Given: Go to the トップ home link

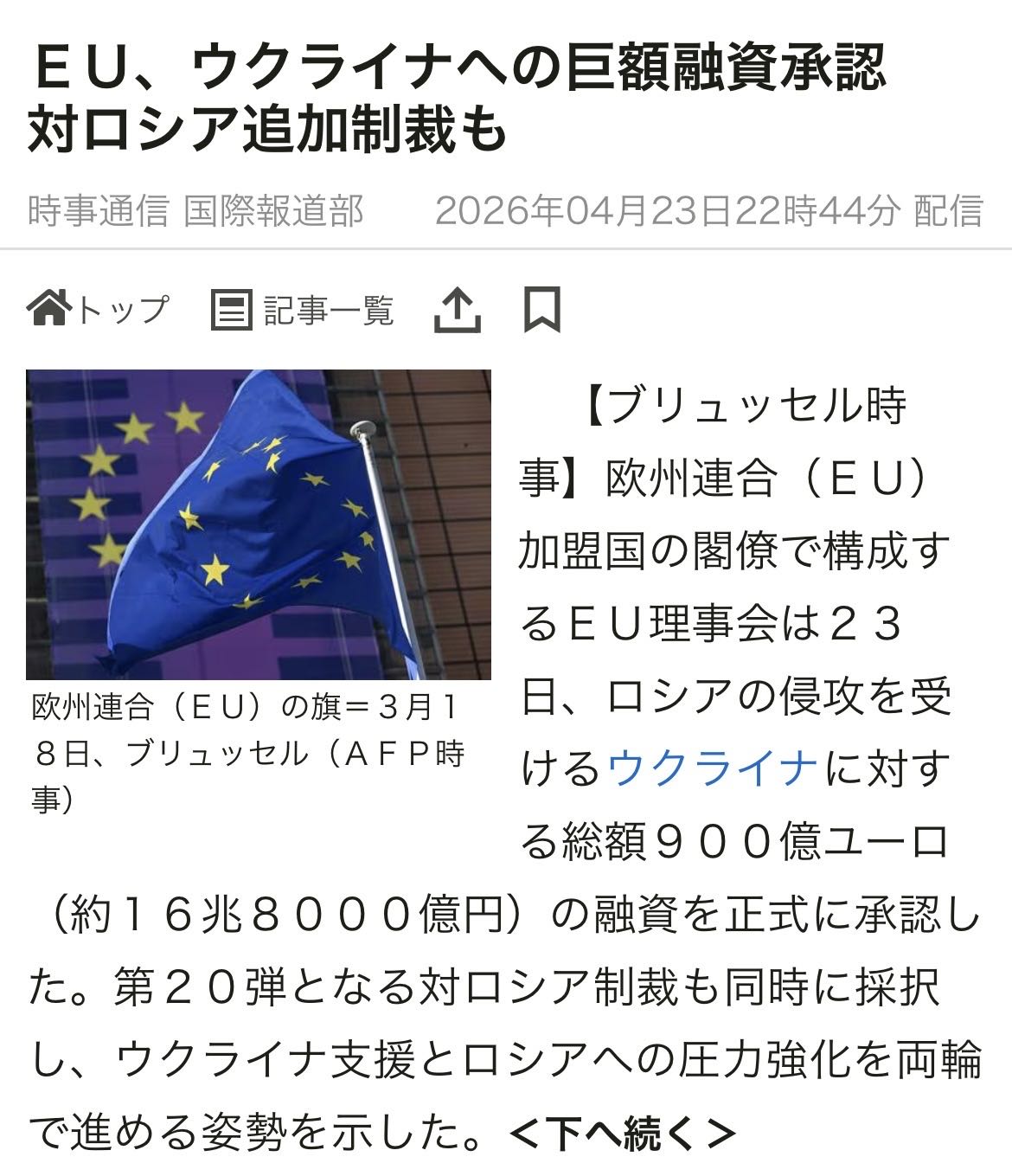Looking at the screenshot, I should [98, 309].
